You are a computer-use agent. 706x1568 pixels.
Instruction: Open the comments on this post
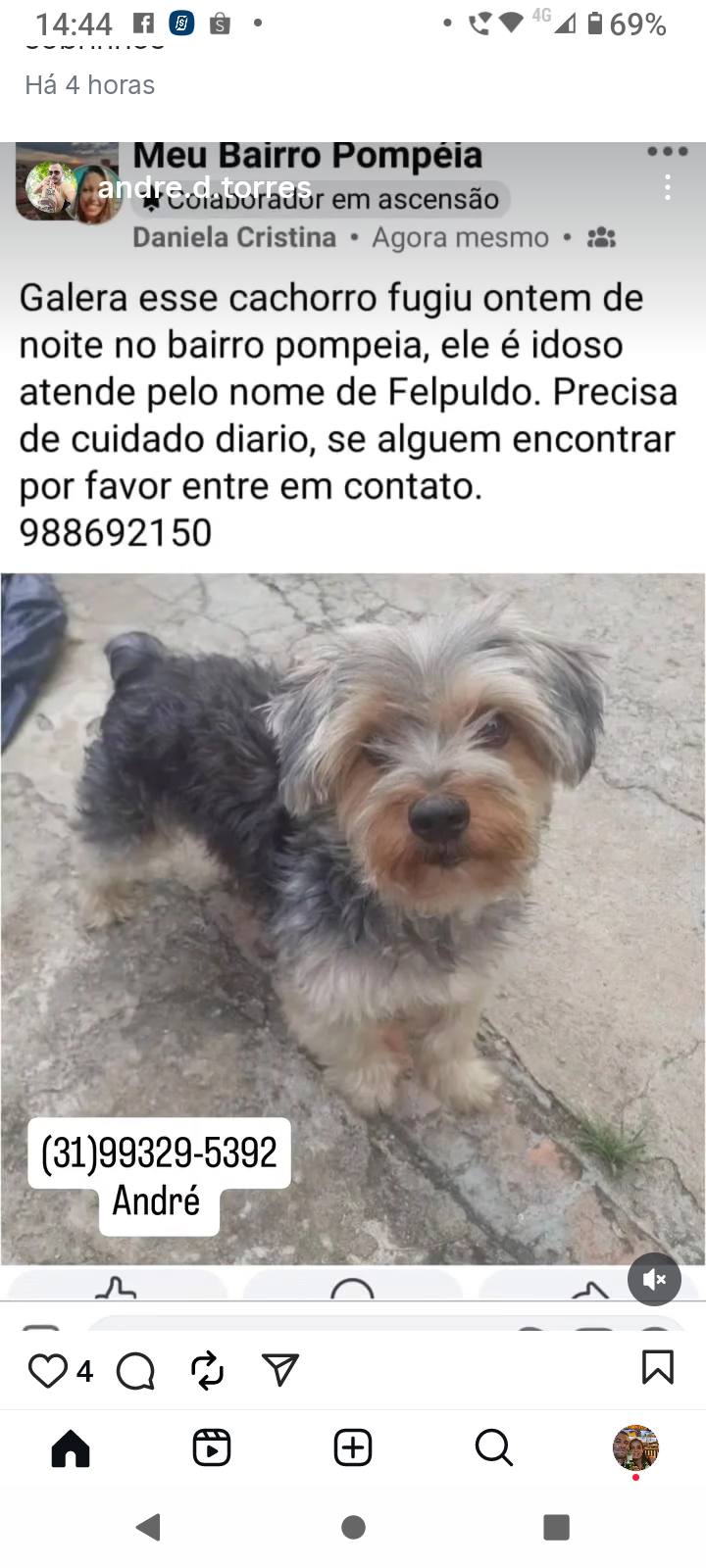pos(135,1371)
